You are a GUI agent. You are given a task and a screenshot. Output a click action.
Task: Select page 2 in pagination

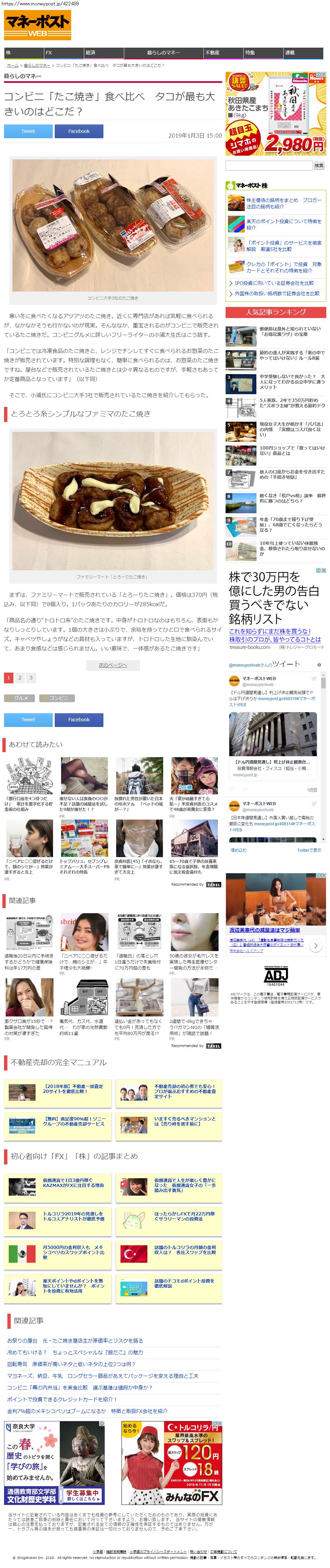pyautogui.click(x=19, y=677)
